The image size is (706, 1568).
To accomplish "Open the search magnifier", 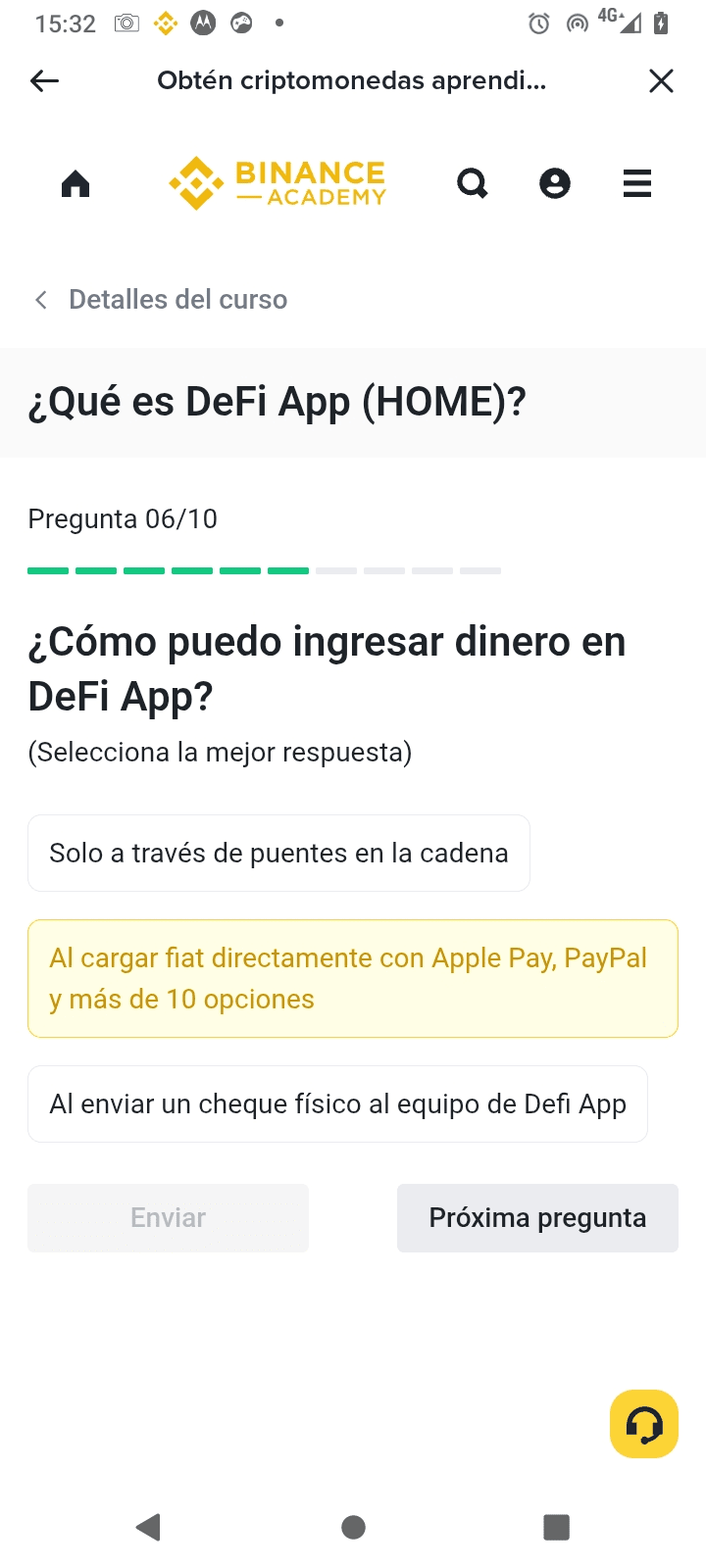I will [473, 183].
